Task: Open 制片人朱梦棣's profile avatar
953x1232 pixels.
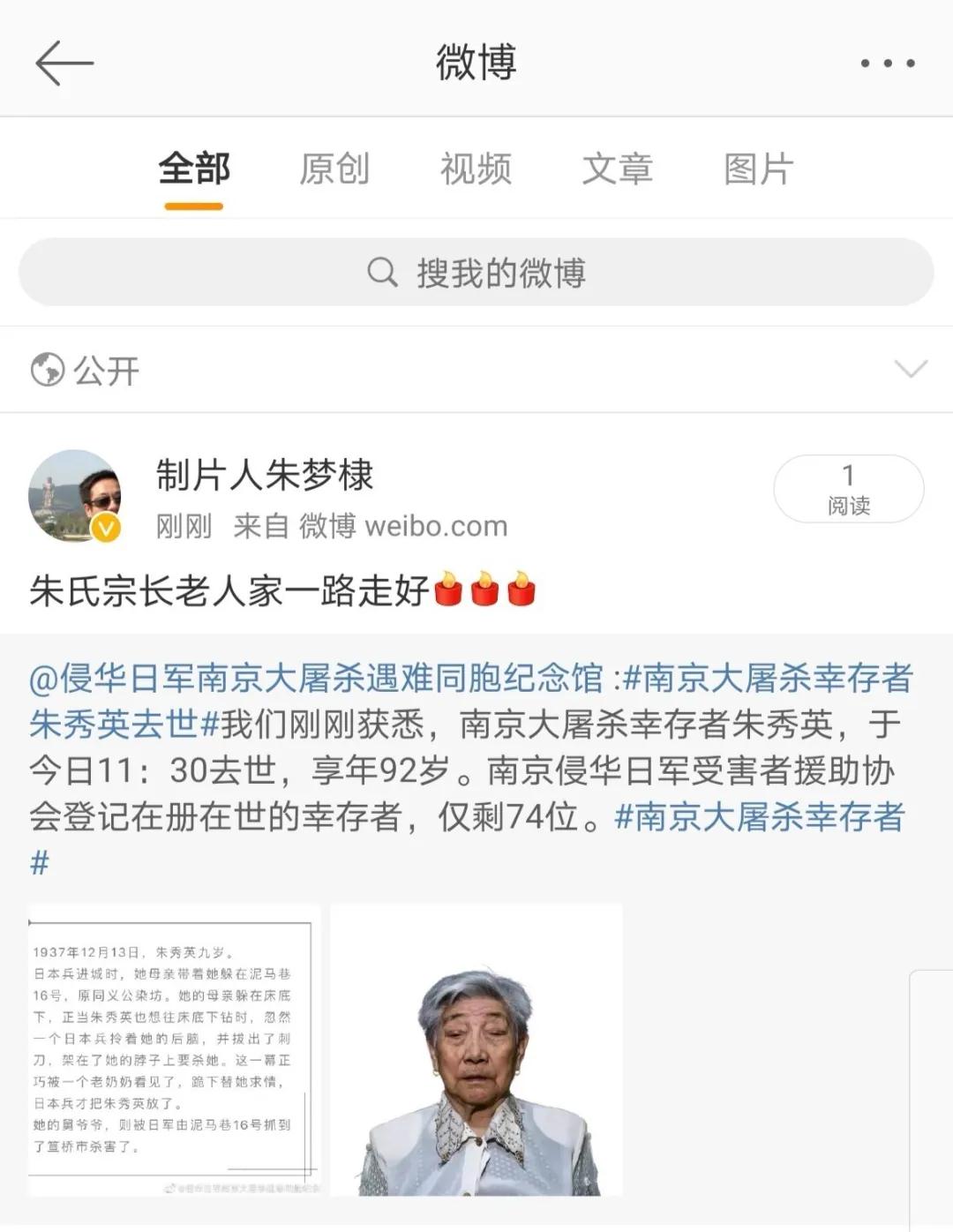Action: [x=75, y=495]
